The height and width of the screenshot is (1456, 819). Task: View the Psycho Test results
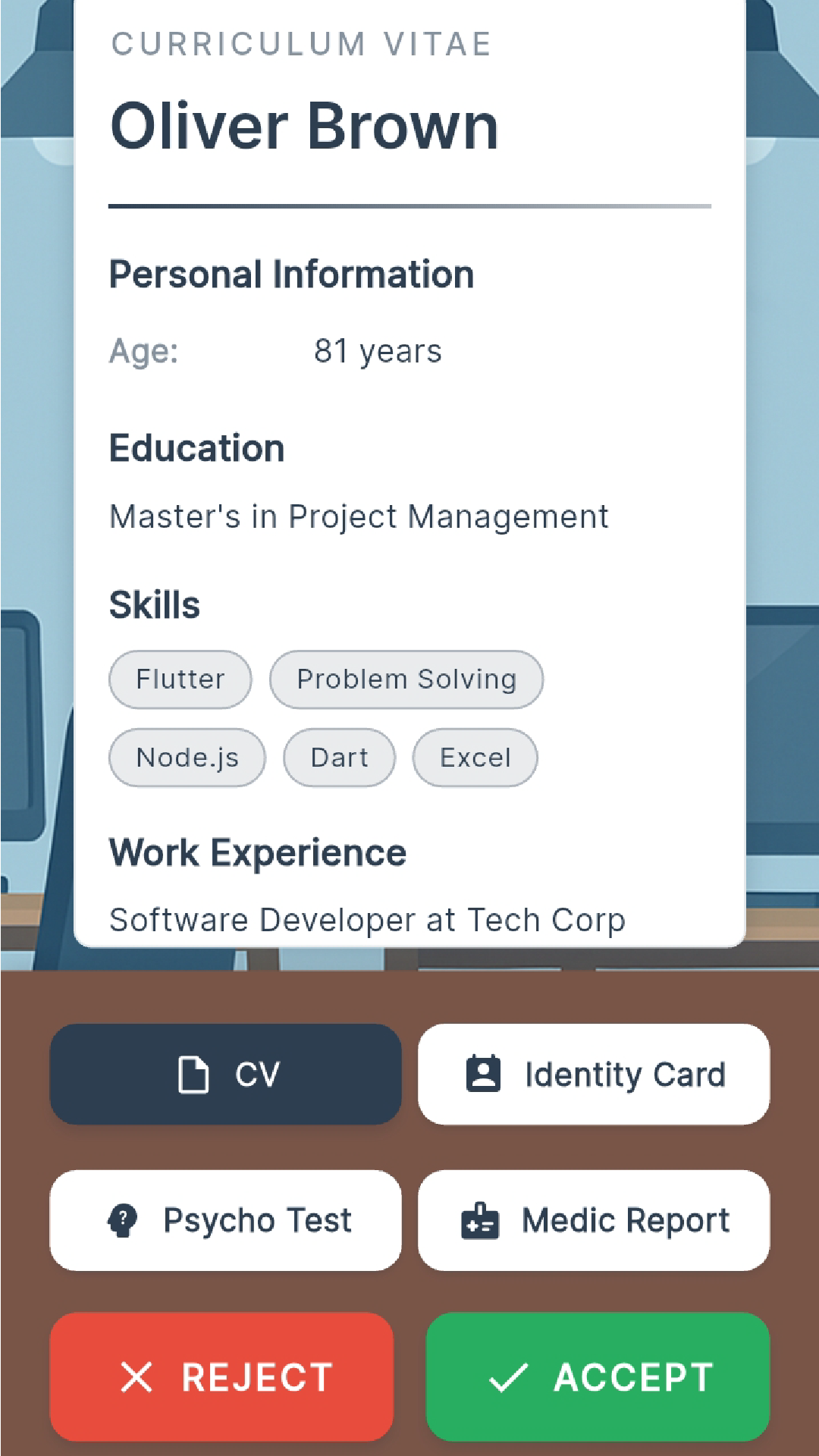click(x=225, y=1220)
